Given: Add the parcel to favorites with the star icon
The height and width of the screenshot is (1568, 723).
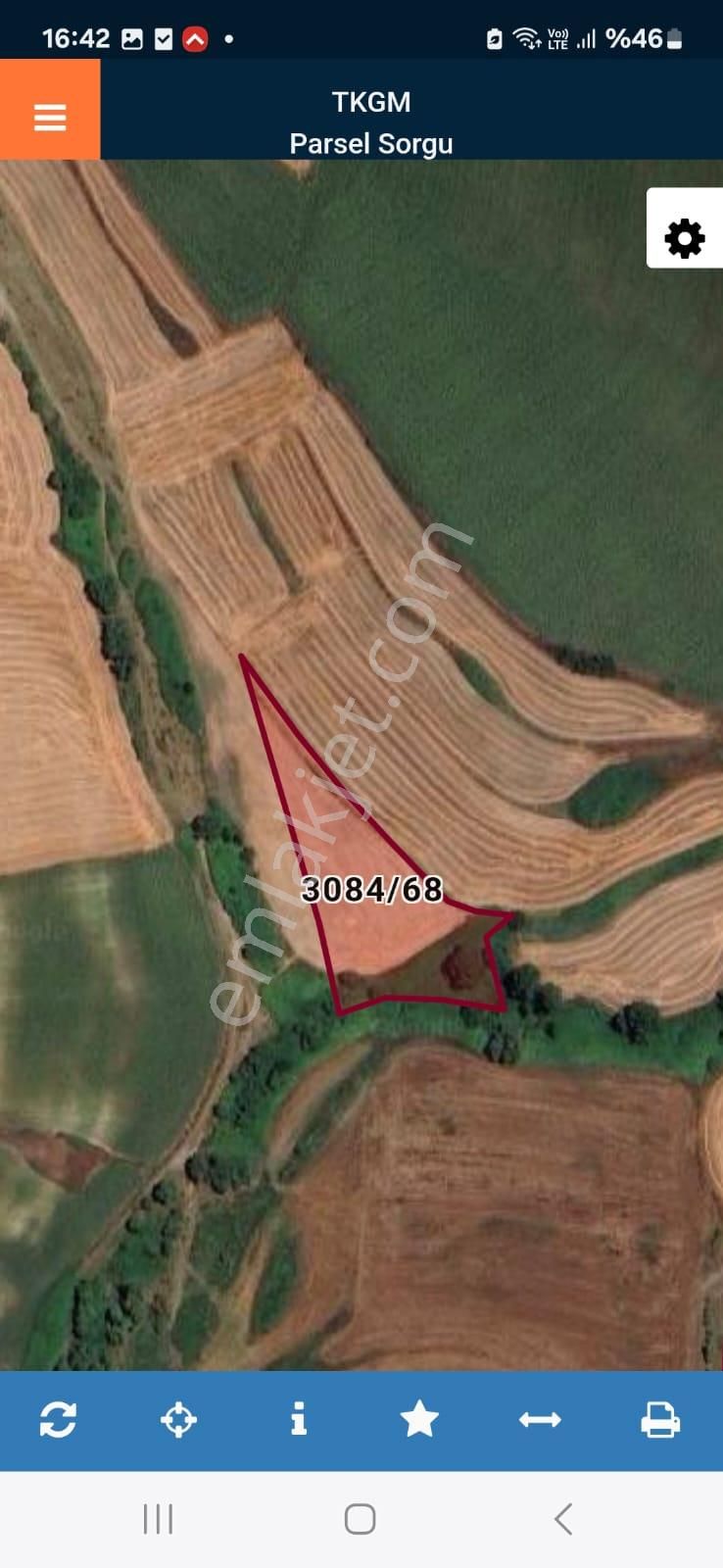Looking at the screenshot, I should tap(419, 1419).
